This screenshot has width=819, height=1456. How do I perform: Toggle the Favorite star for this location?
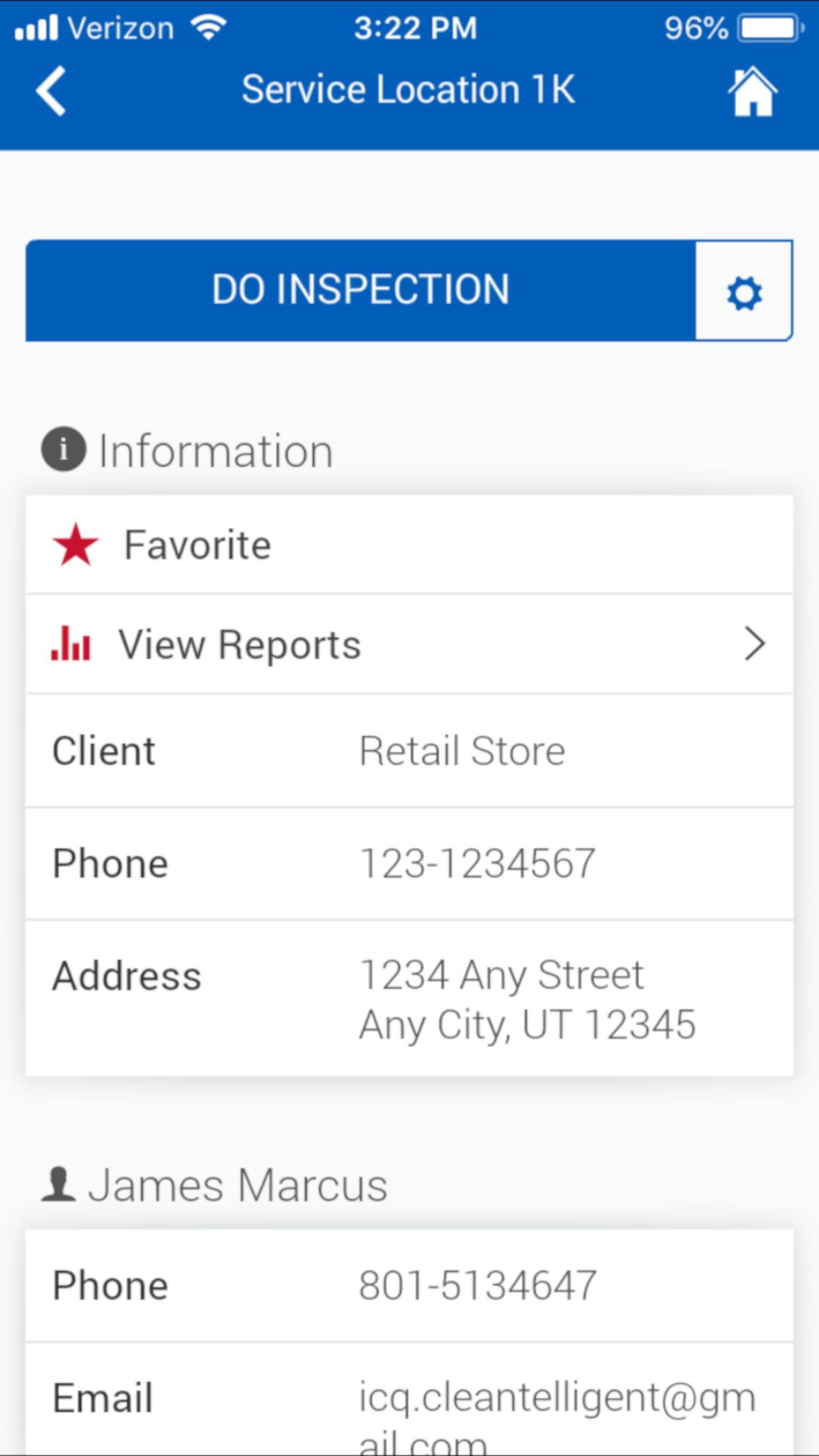point(74,544)
